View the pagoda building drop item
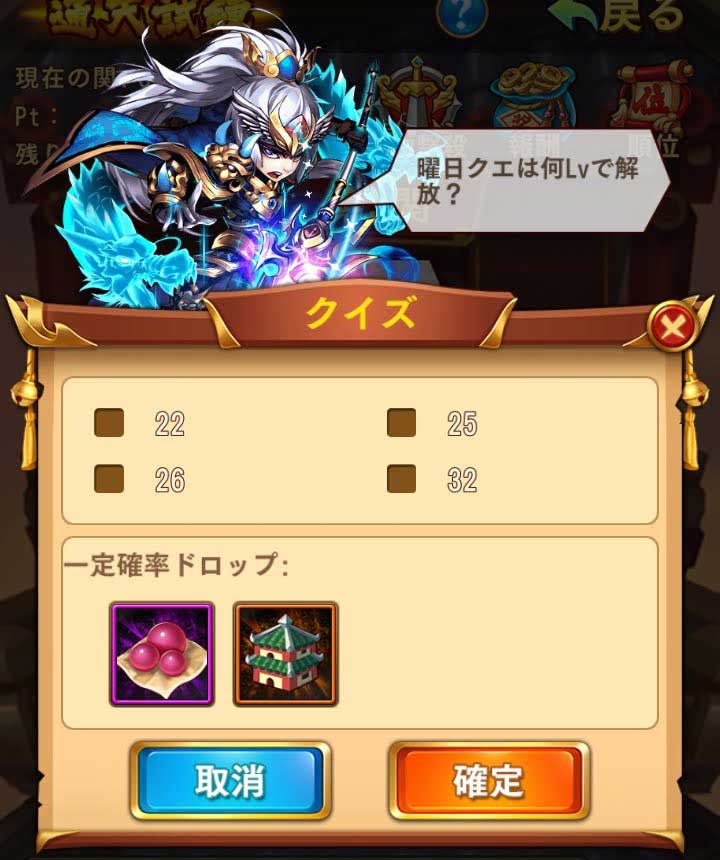The height and width of the screenshot is (860, 720). click(x=285, y=654)
